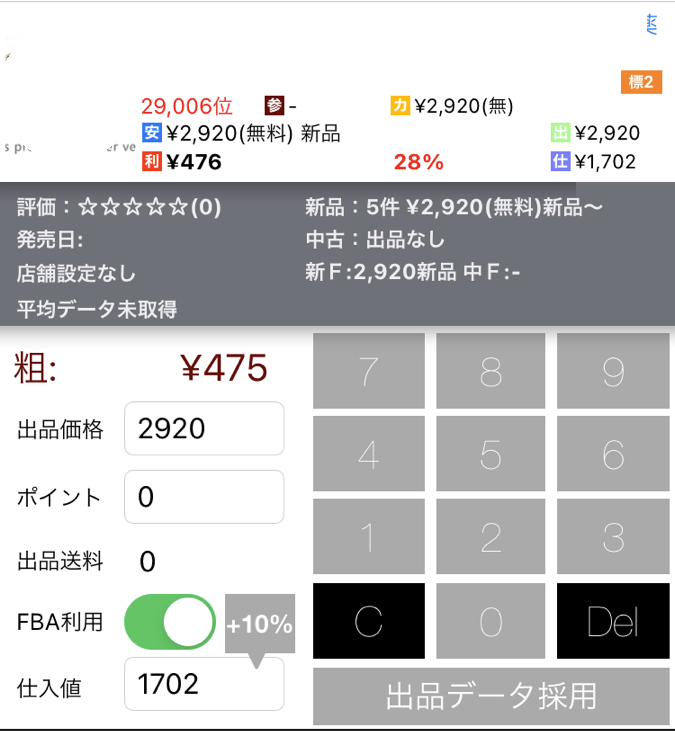675x731 pixels.
Task: Tap the 3 key on the keypad
Action: 613,538
